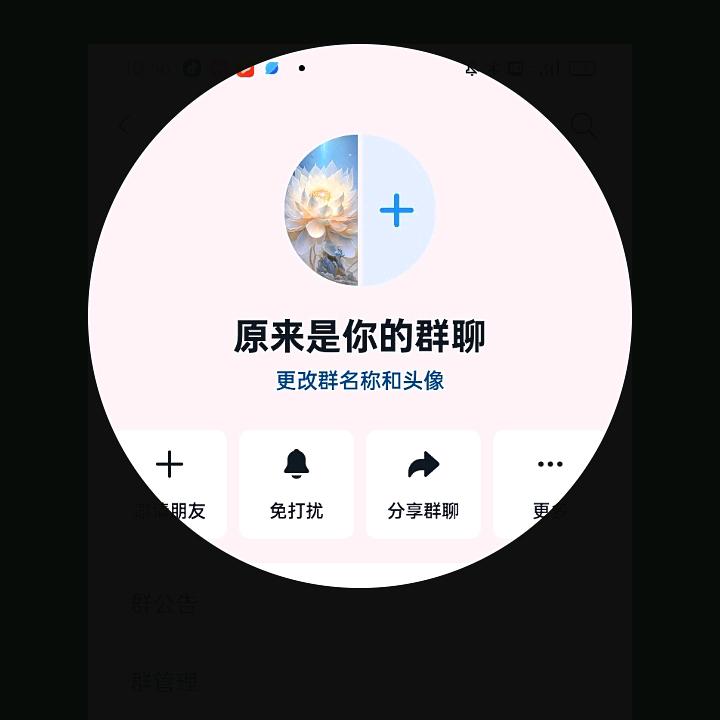Share the group via 分享群聊
Image resolution: width=720 pixels, height=720 pixels.
click(x=423, y=484)
